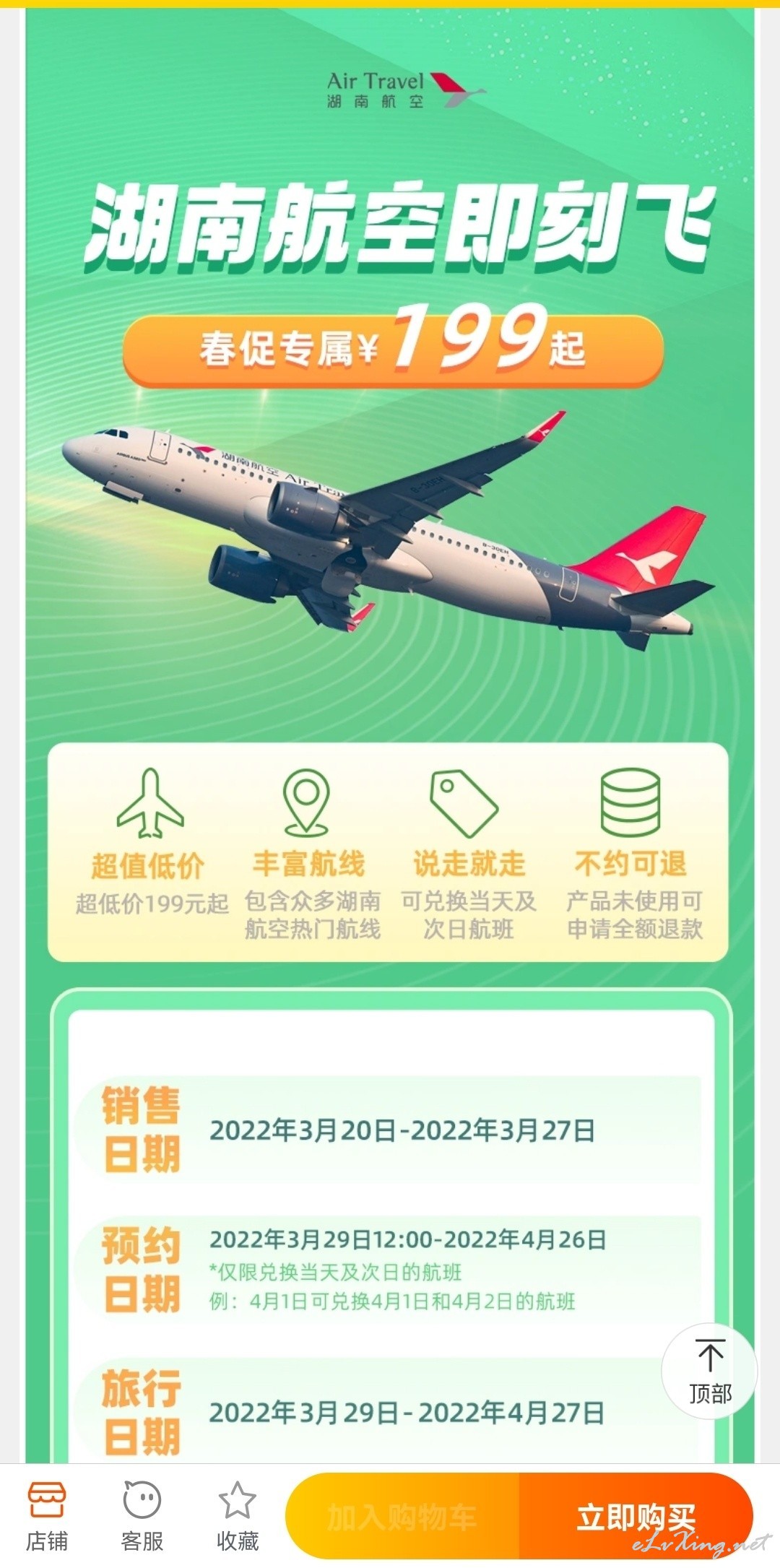
Task: Open the 店铺 store page
Action: point(47,1515)
